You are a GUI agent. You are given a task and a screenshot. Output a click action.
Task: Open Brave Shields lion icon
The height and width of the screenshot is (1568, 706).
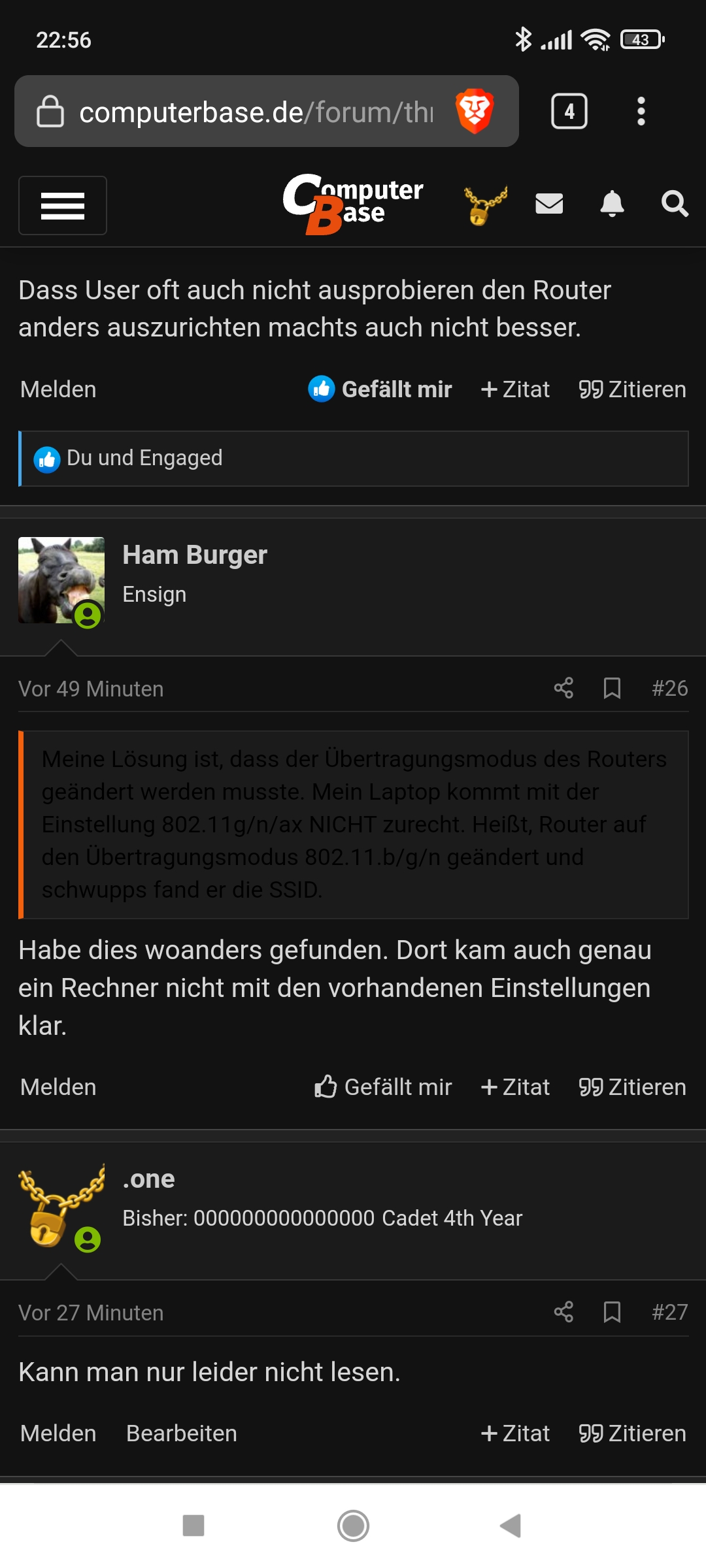(474, 111)
